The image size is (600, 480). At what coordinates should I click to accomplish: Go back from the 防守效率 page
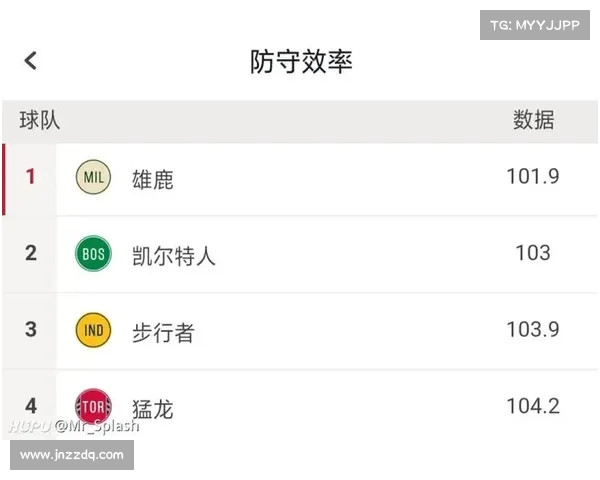pos(31,61)
